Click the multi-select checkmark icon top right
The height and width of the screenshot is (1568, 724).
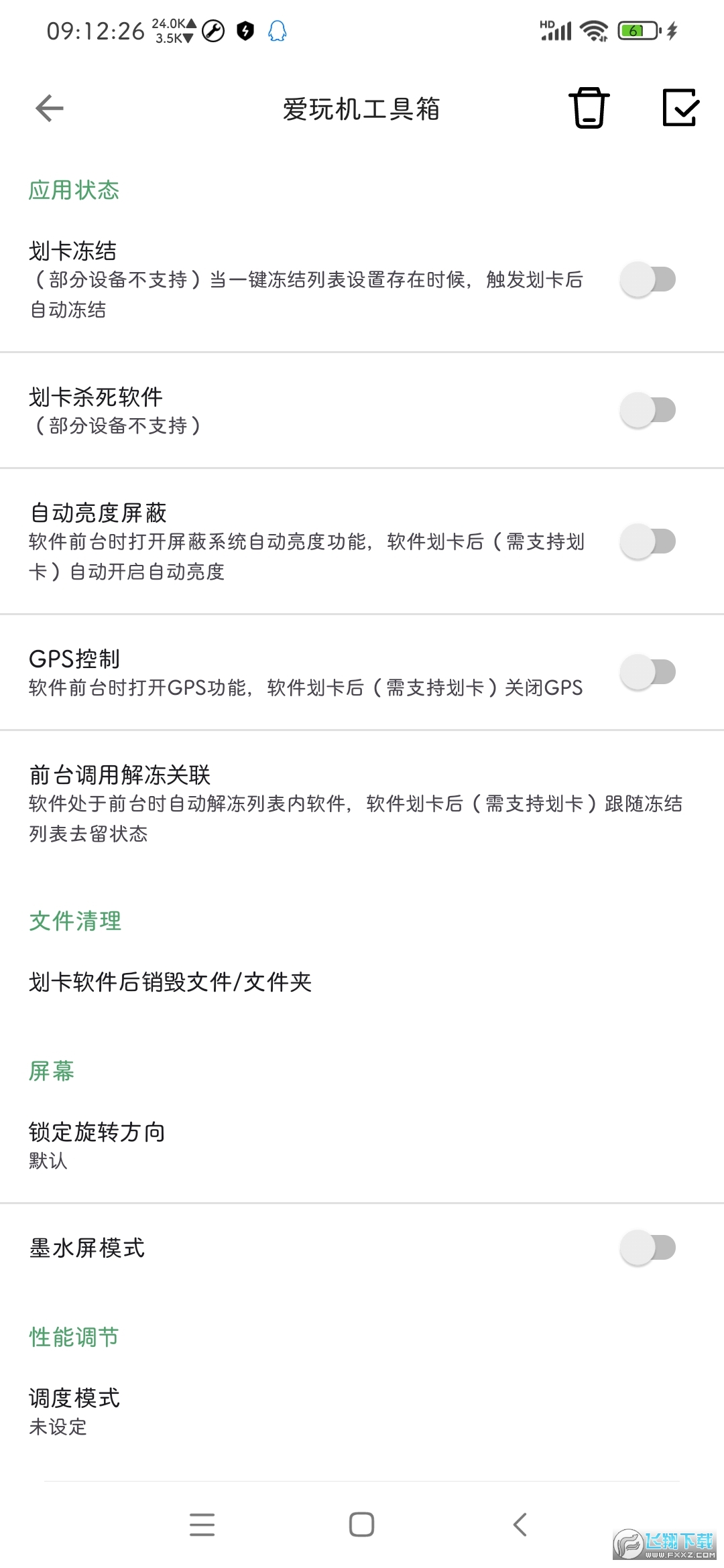(681, 107)
